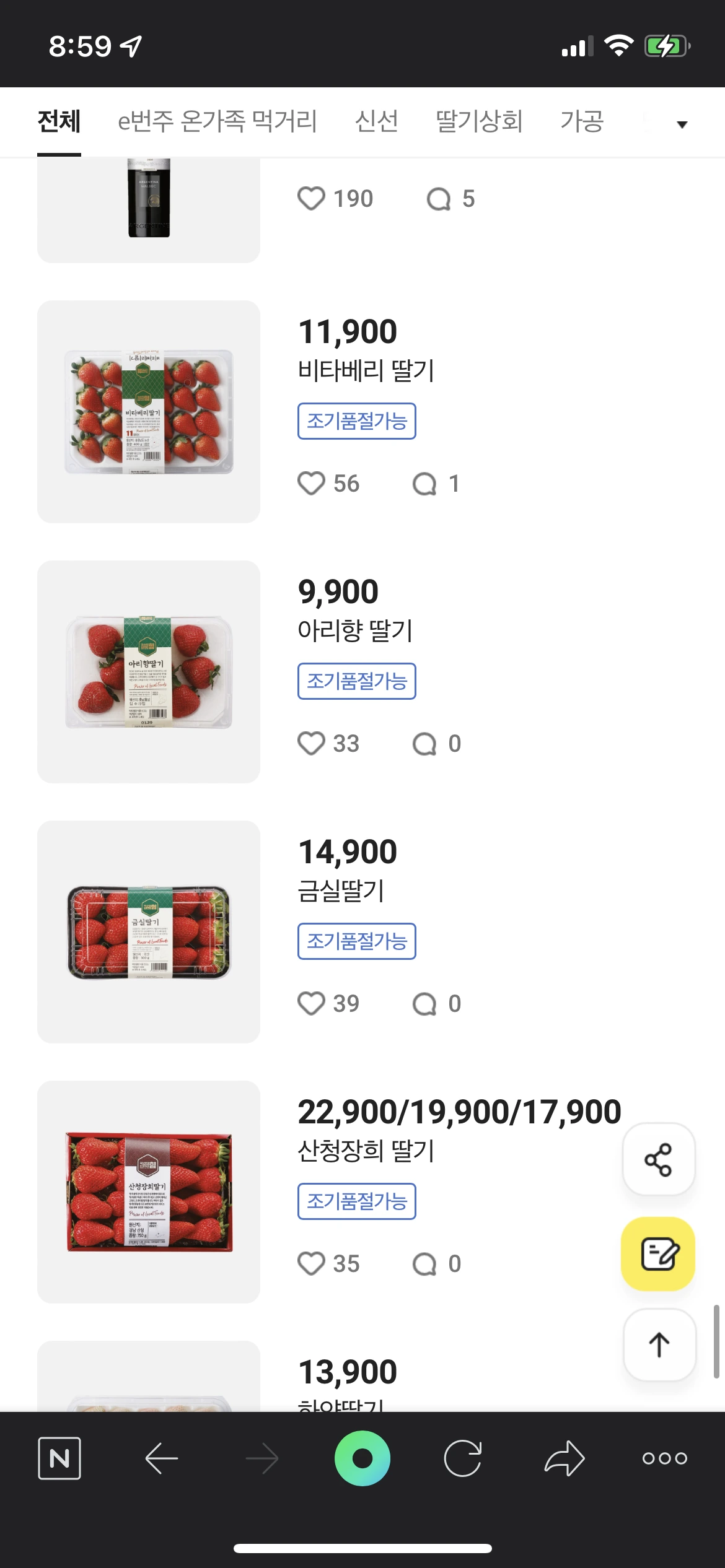Open the e번주 온가족 먹거리 tab
This screenshot has width=725, height=1568.
click(217, 121)
